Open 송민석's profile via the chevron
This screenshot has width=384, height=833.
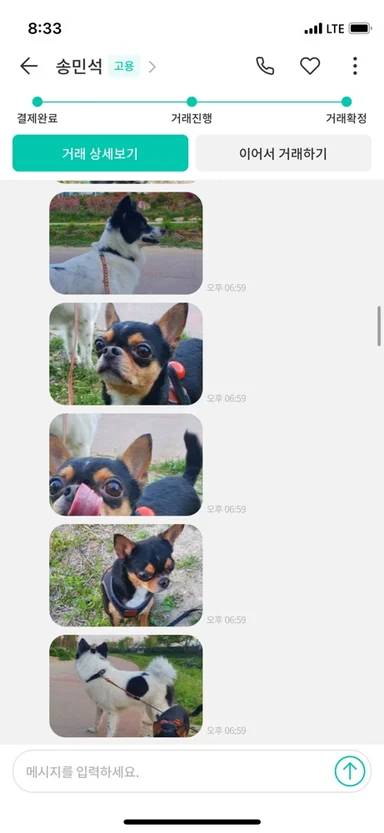coord(152,67)
